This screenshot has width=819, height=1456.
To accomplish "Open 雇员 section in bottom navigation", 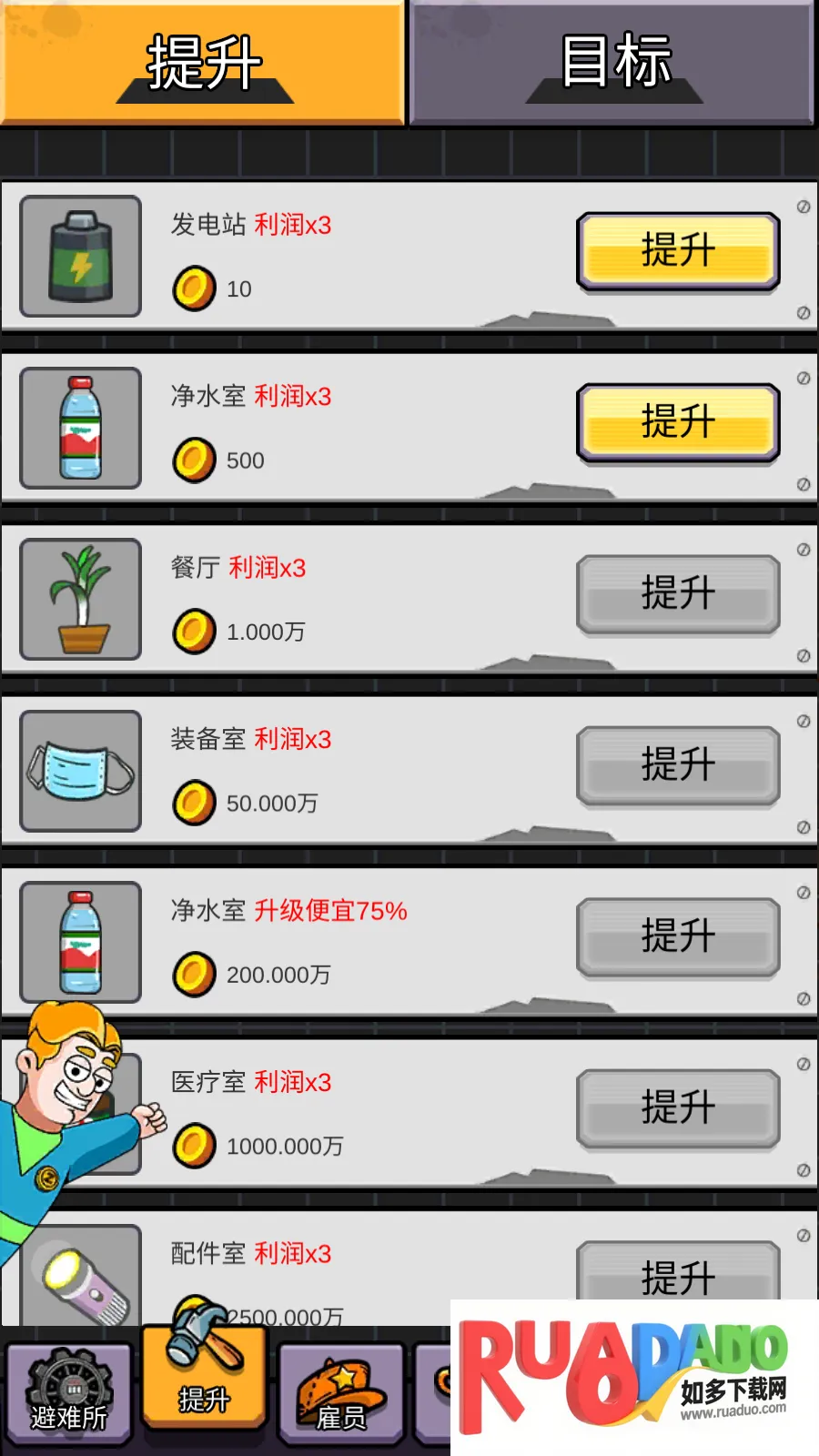I will point(341,1395).
